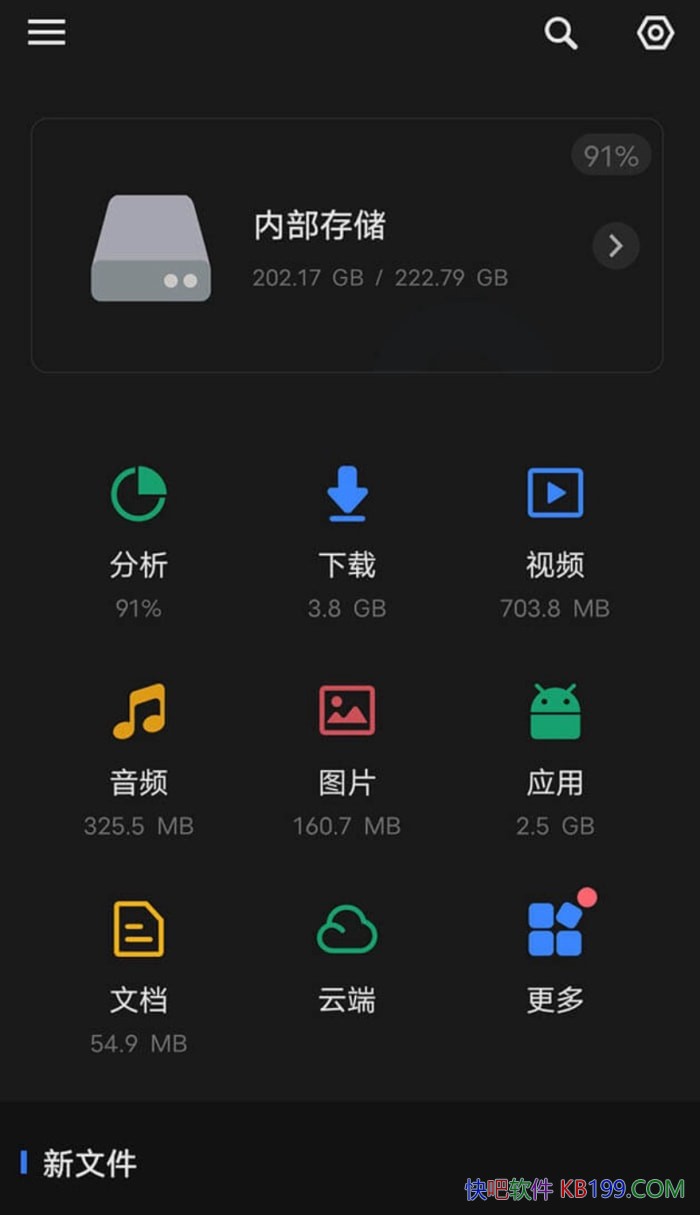Screen dimensions: 700x1215
Task: Tap the arrow on 内部存储 card
Action: 616,246
